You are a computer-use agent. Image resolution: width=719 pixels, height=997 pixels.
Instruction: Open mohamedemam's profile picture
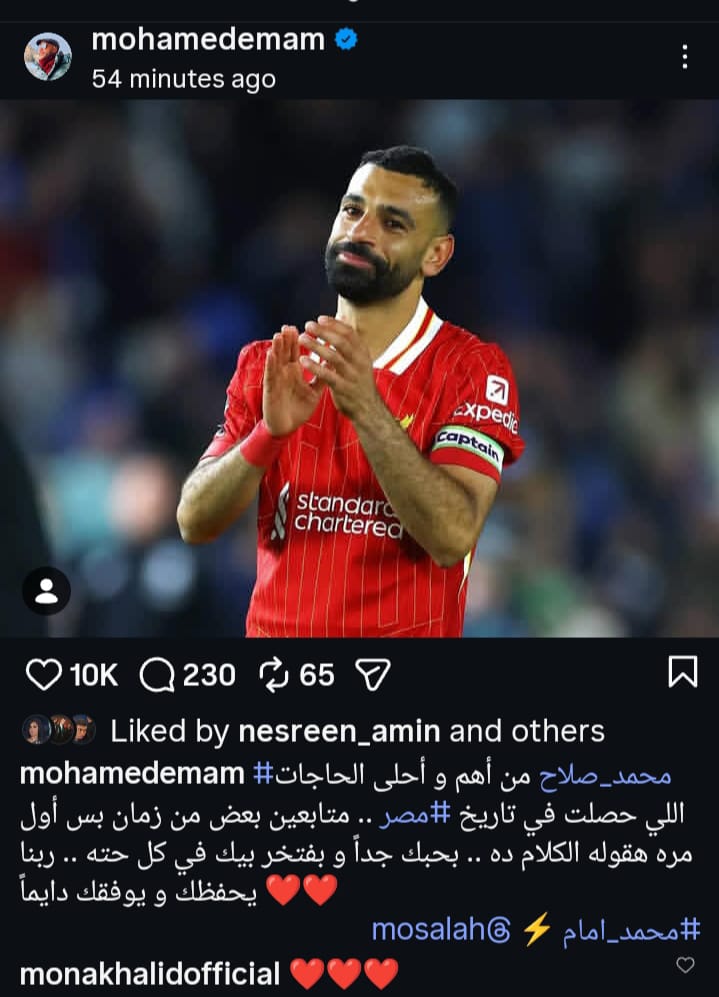click(48, 57)
